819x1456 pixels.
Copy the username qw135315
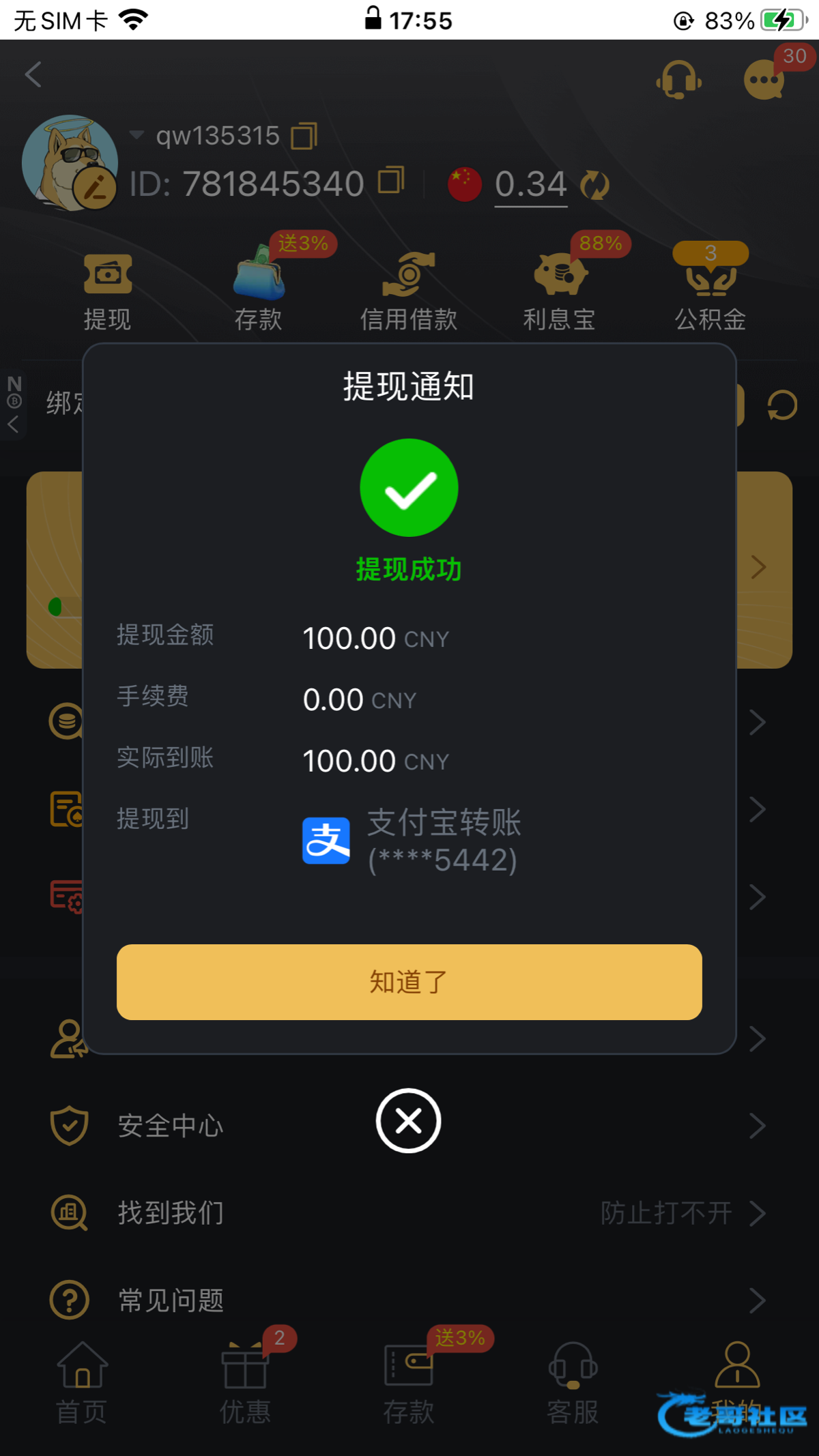click(x=304, y=136)
